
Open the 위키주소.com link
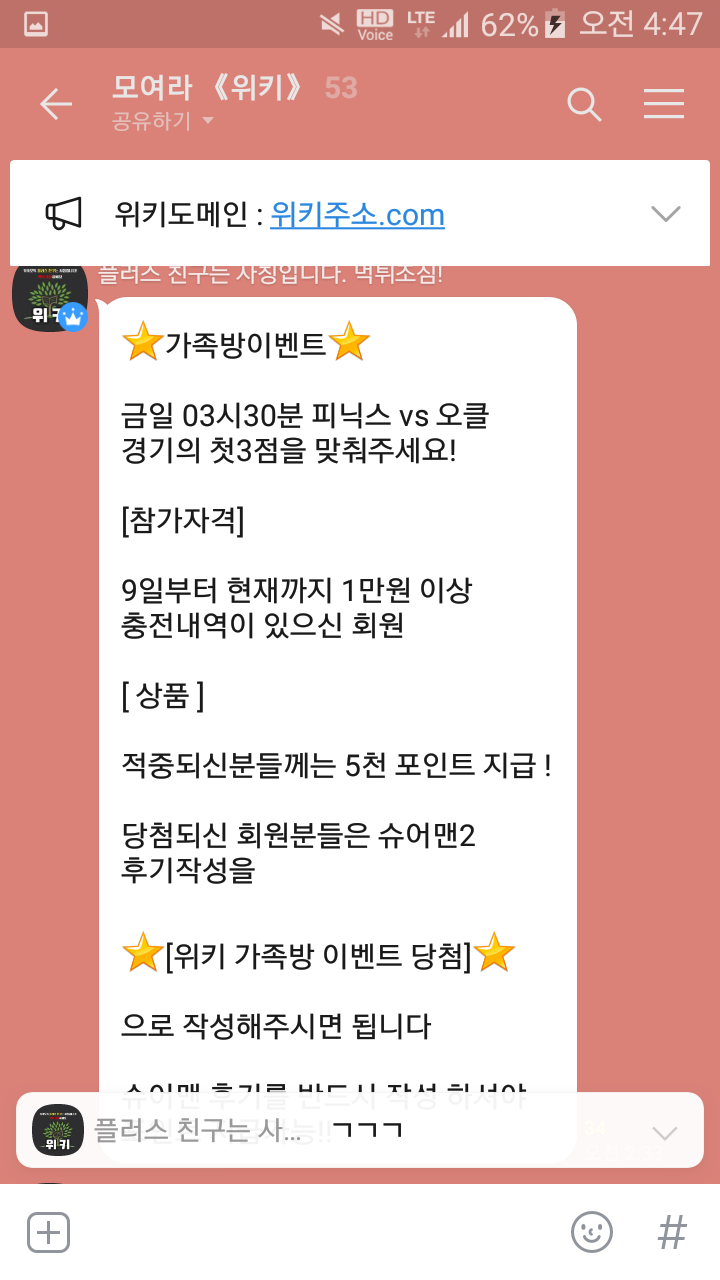(x=357, y=215)
